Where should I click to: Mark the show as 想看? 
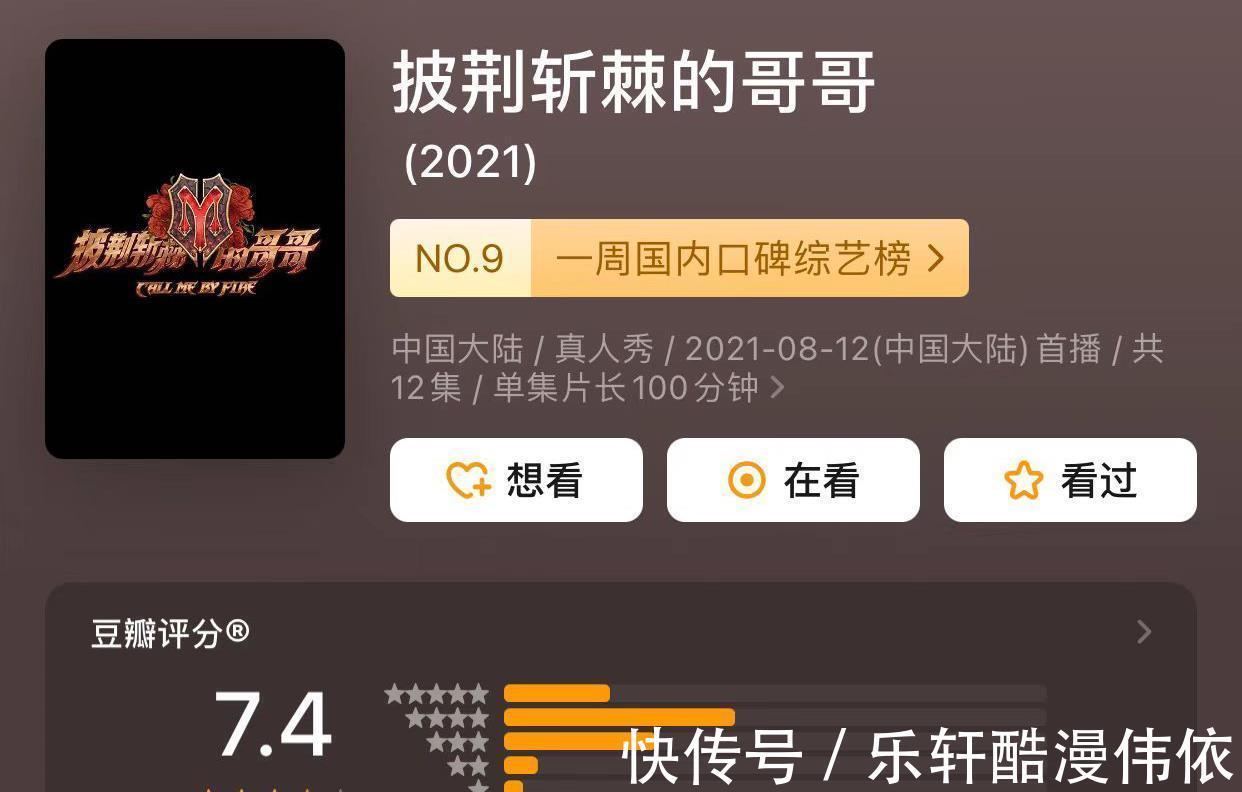[x=516, y=480]
